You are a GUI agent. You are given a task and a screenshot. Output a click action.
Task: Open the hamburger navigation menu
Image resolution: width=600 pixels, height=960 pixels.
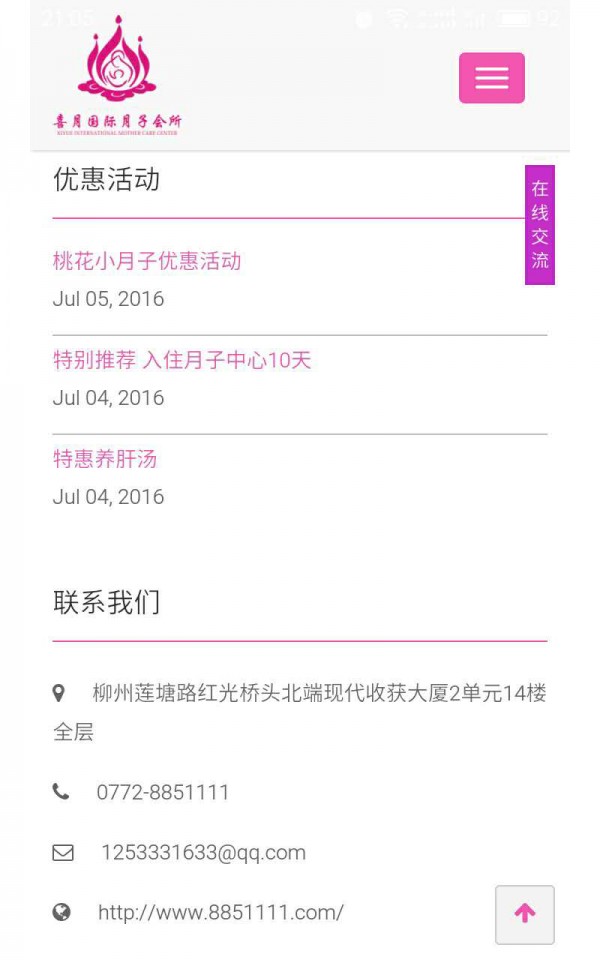pyautogui.click(x=492, y=78)
